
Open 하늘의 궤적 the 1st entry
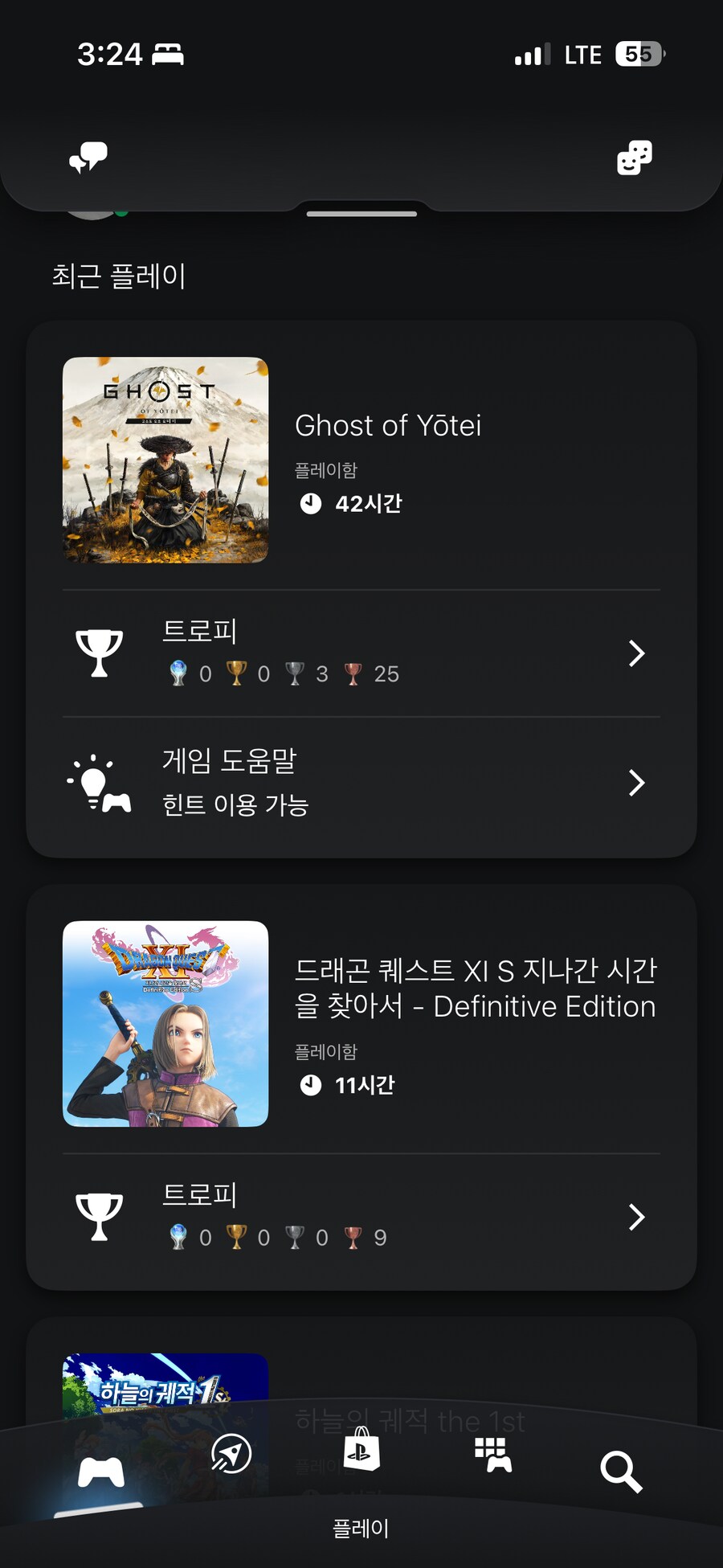click(411, 1421)
